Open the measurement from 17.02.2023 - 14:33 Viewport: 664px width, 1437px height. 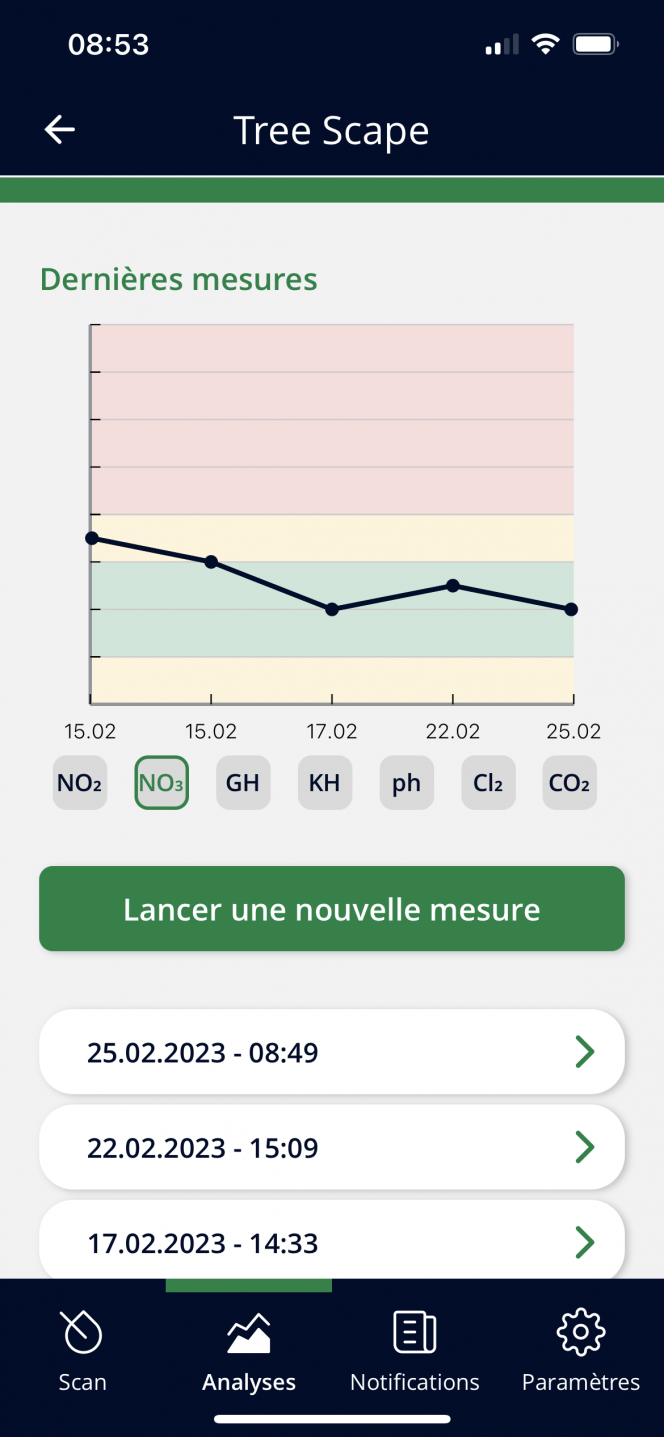332,1240
